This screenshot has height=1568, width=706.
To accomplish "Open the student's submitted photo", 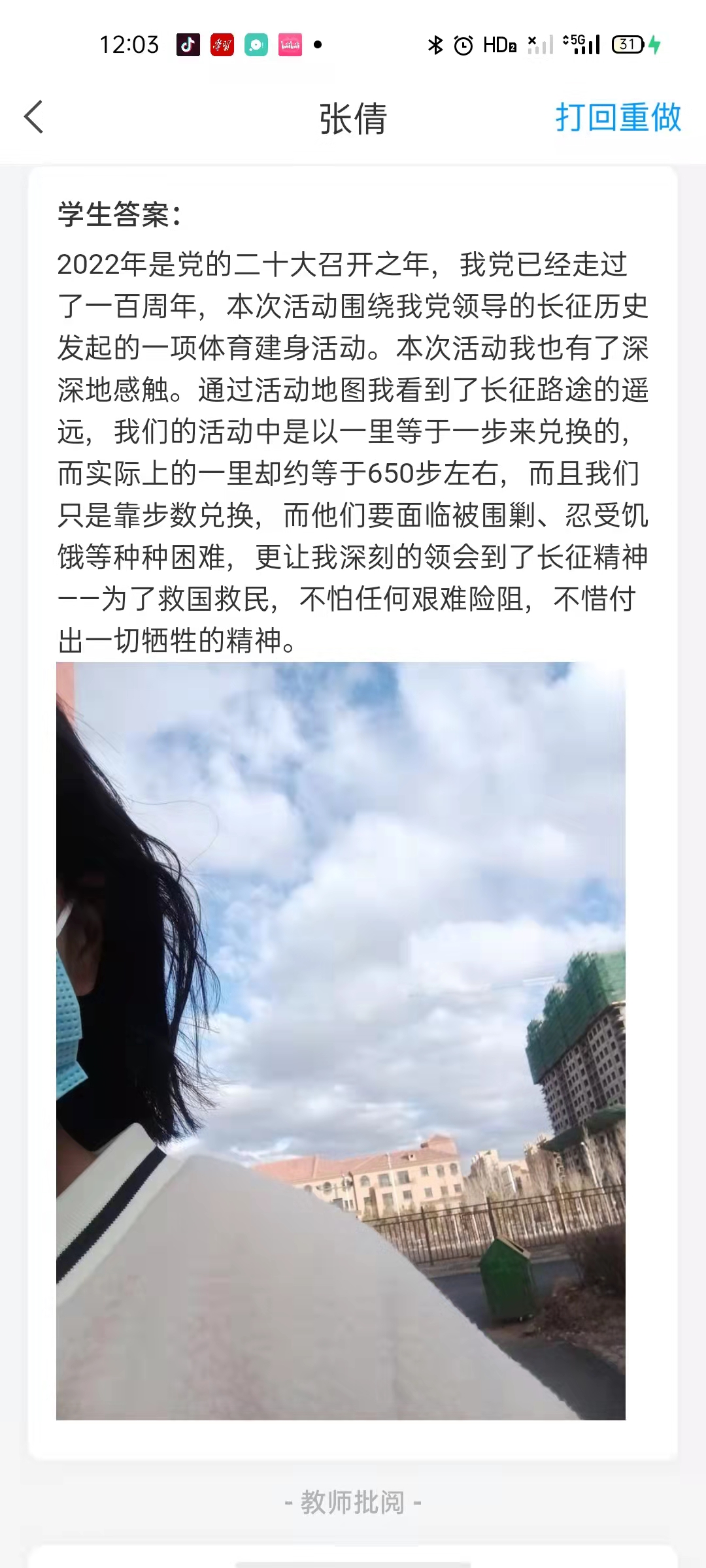I will click(341, 1040).
